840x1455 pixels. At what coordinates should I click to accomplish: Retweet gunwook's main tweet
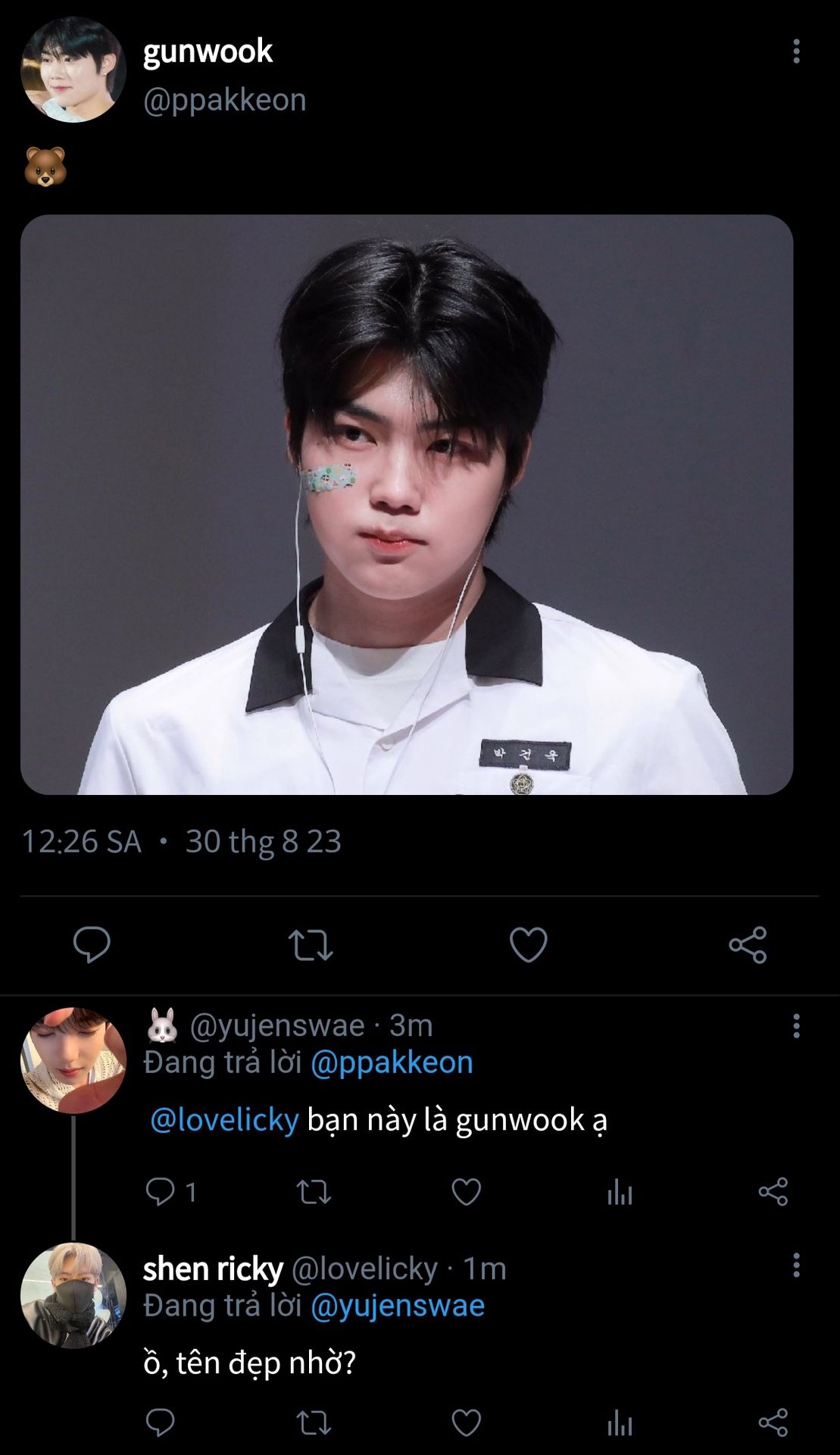pyautogui.click(x=311, y=945)
